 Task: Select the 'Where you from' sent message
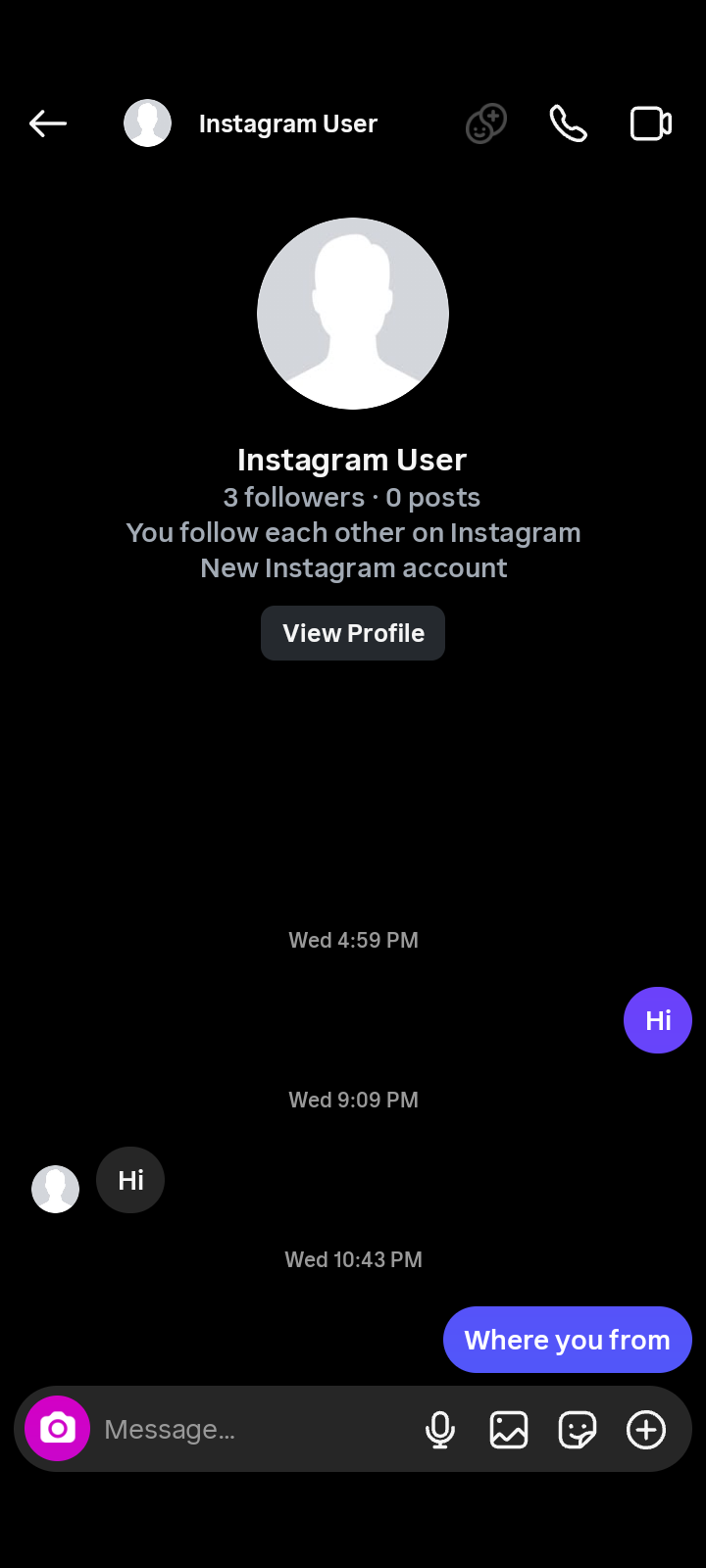point(567,1339)
